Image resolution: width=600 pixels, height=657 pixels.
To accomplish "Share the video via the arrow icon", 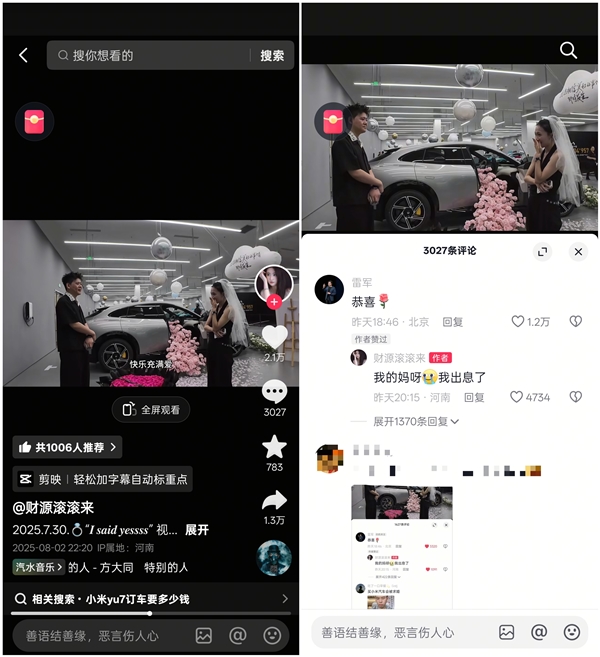I will pos(275,500).
